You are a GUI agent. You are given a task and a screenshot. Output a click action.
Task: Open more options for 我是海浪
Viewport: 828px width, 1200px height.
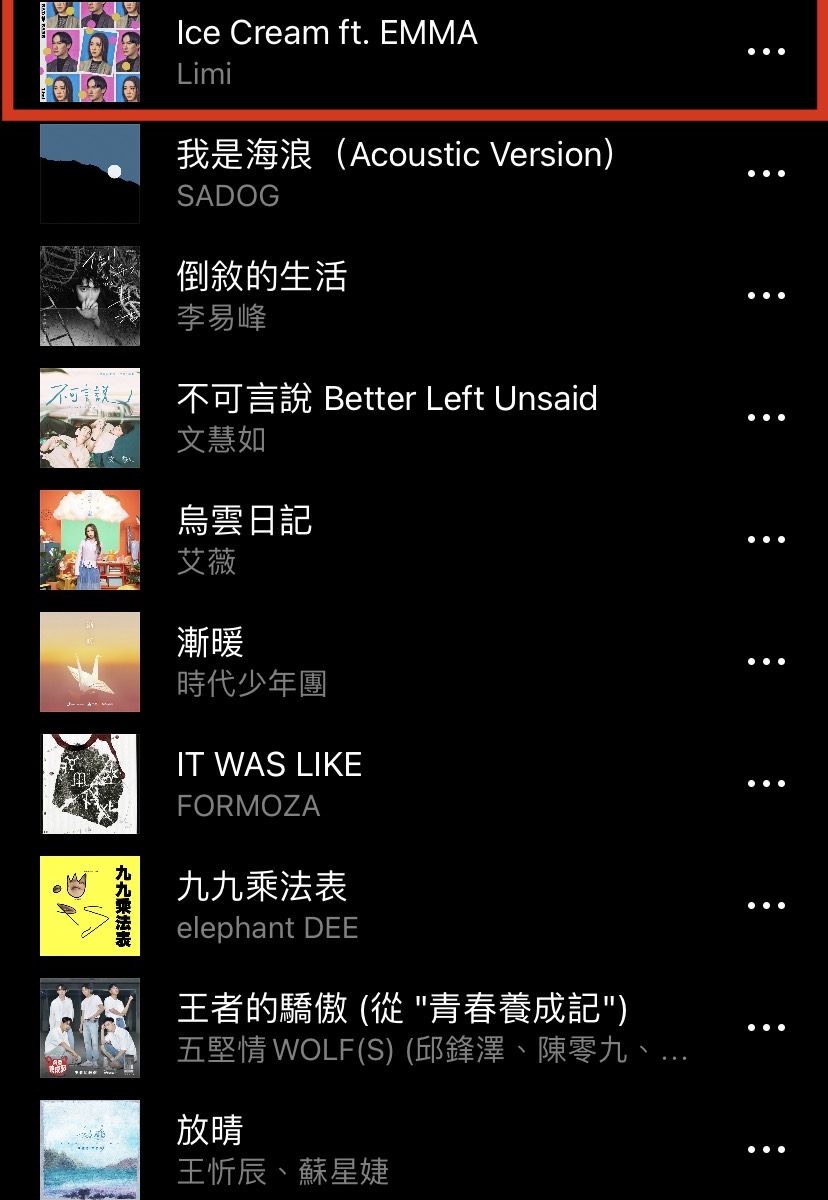coord(766,174)
